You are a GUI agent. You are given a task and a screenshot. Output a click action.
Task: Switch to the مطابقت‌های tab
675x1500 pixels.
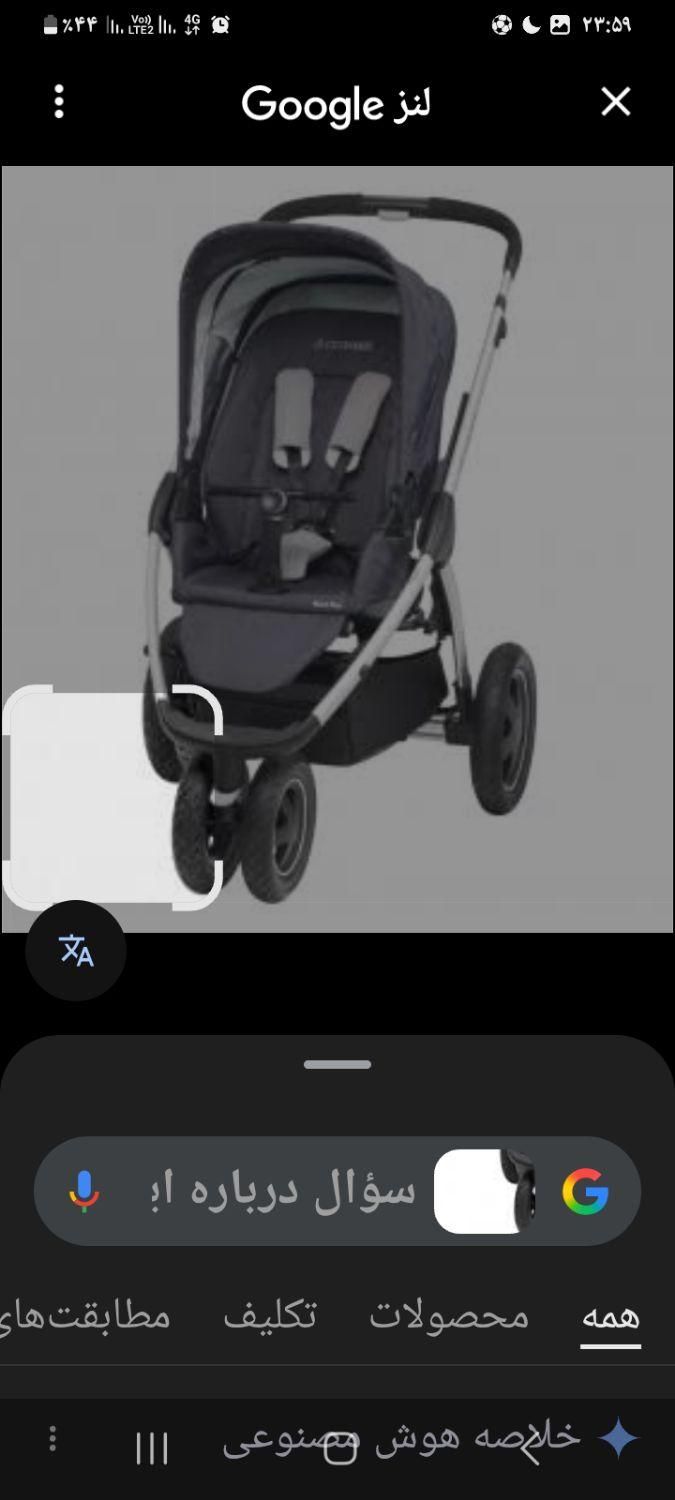click(x=90, y=1316)
